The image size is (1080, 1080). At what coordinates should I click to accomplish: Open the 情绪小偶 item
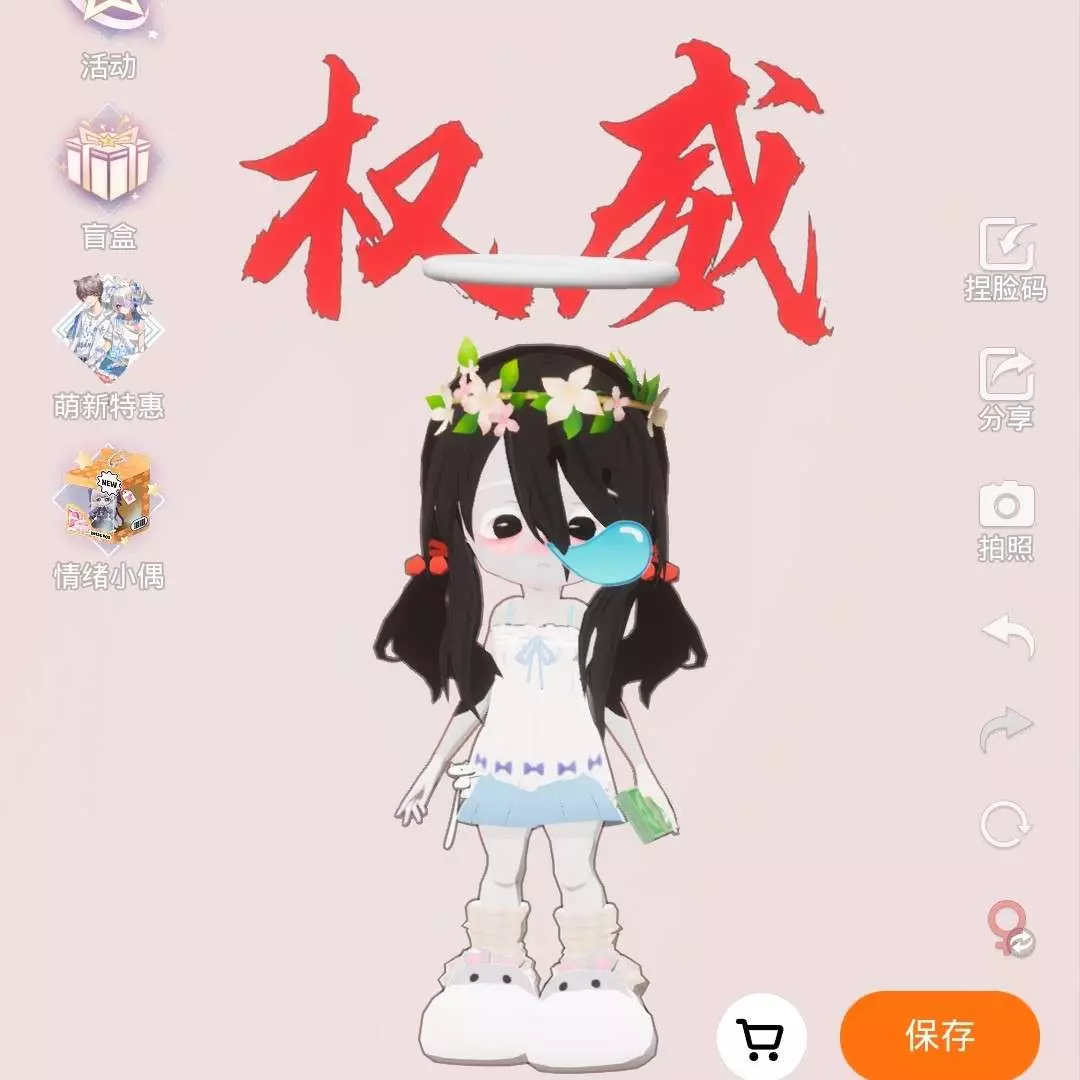click(108, 515)
